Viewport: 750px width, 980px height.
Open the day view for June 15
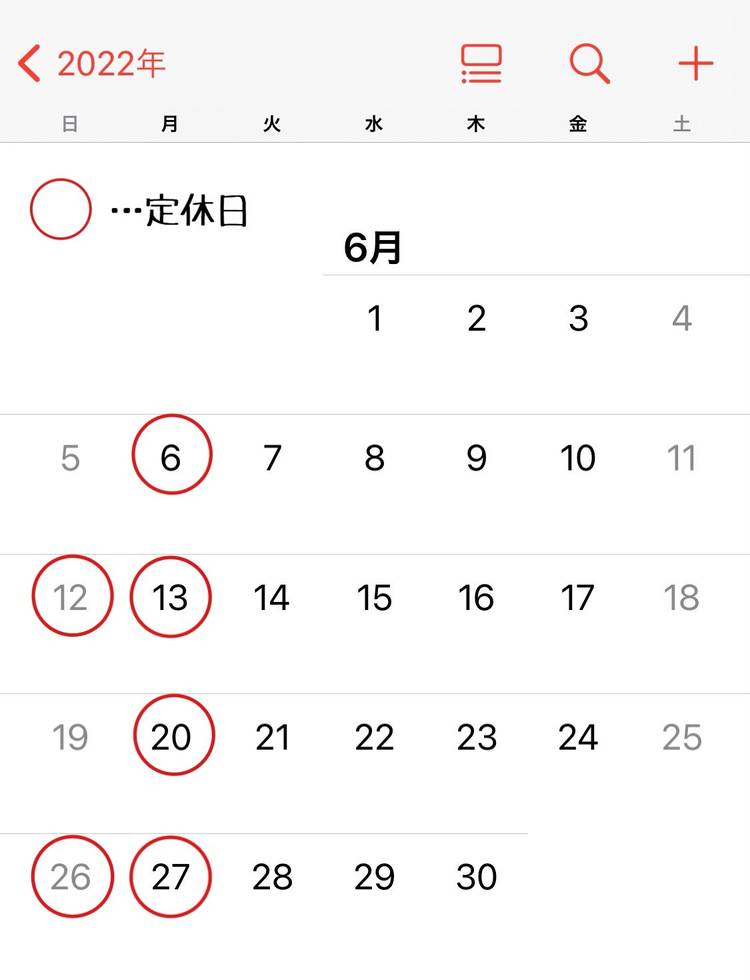click(x=375, y=598)
